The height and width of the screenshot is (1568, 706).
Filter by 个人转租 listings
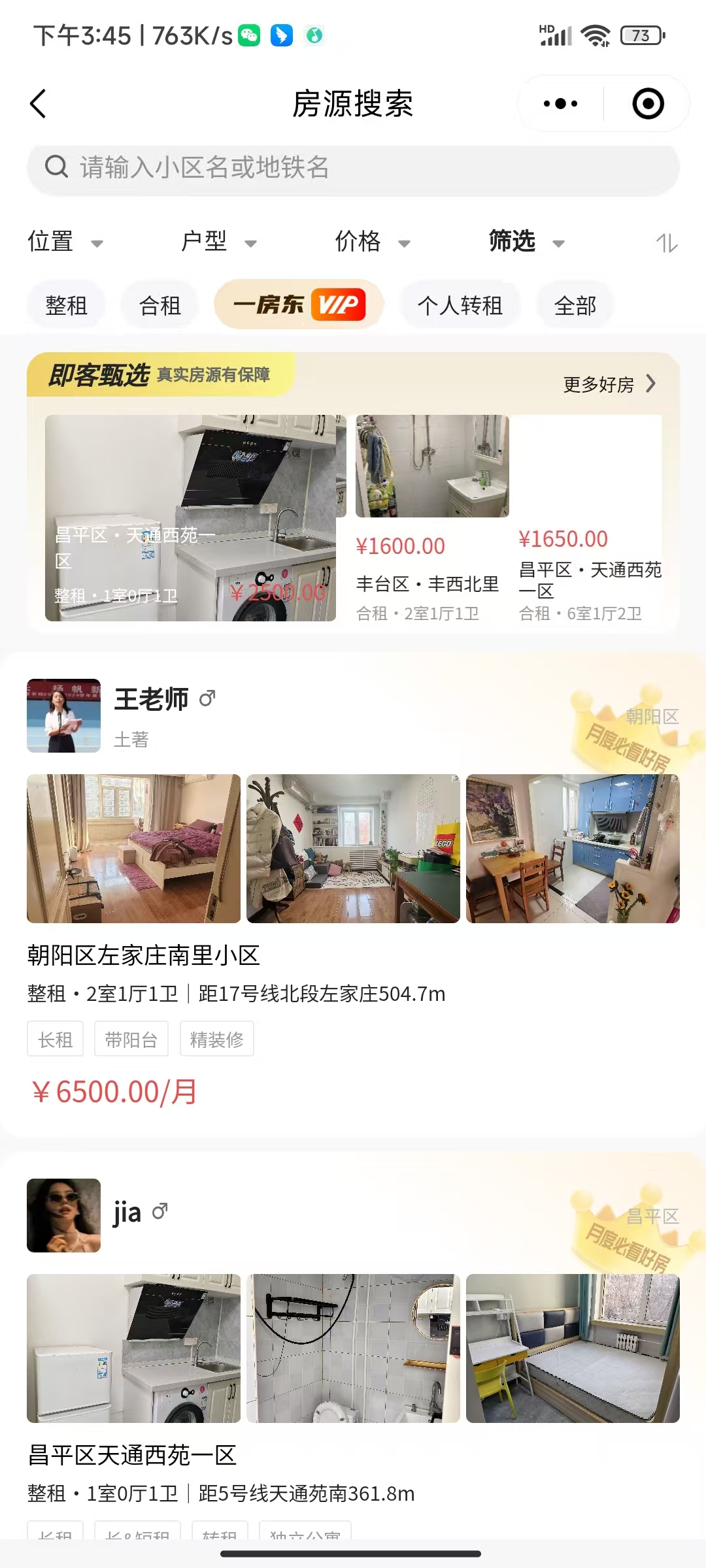(x=460, y=305)
